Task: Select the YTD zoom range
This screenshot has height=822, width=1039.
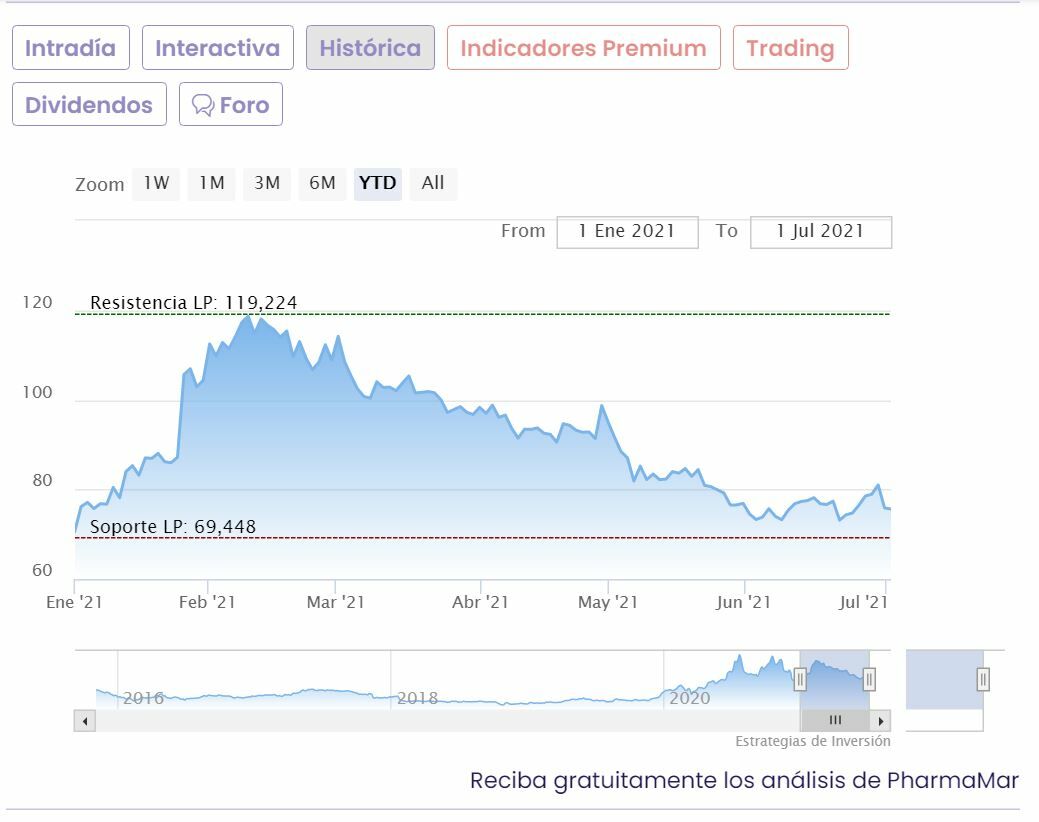Action: pyautogui.click(x=378, y=183)
